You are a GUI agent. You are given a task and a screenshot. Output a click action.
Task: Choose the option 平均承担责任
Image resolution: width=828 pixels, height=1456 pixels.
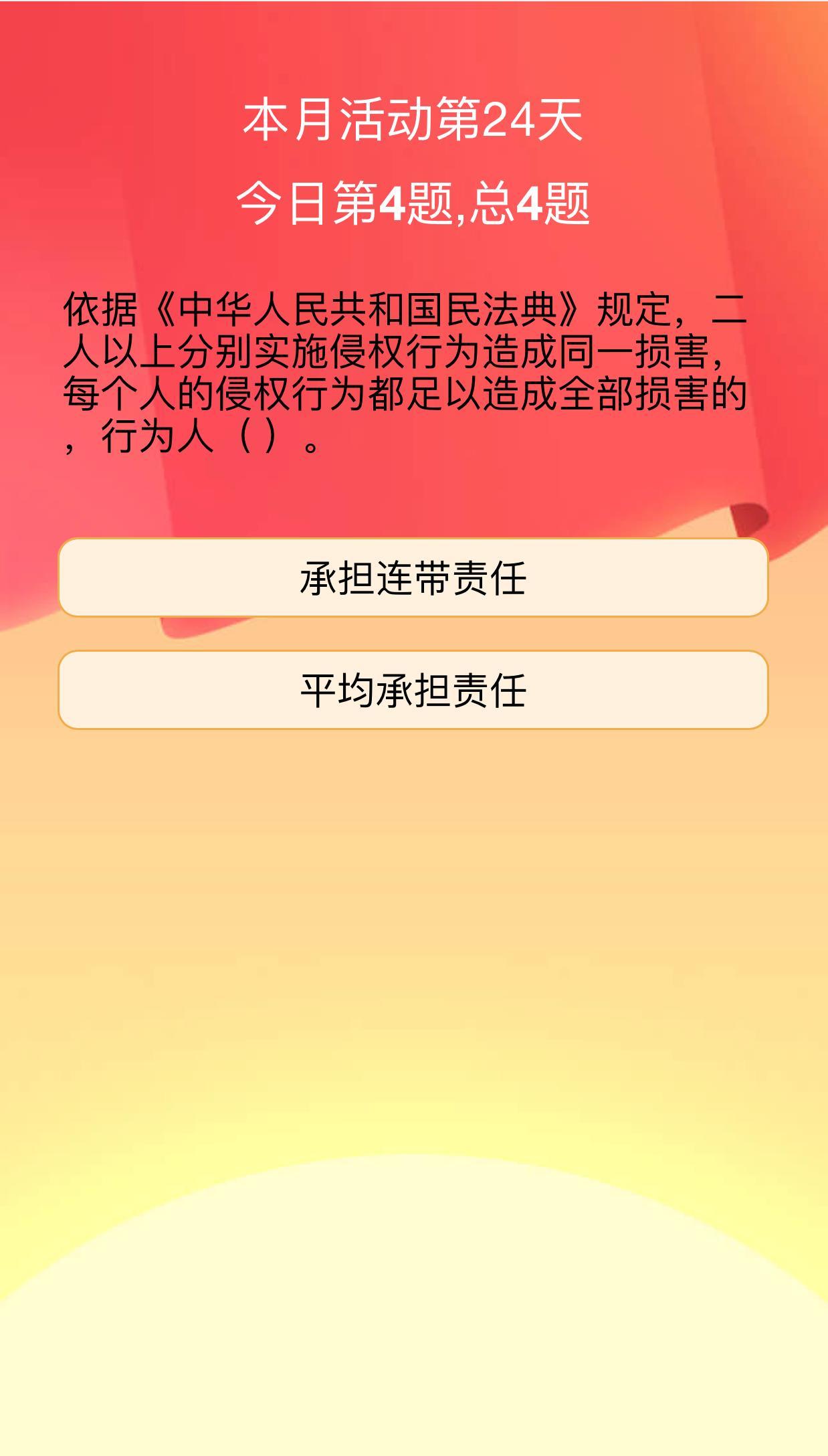point(413,690)
